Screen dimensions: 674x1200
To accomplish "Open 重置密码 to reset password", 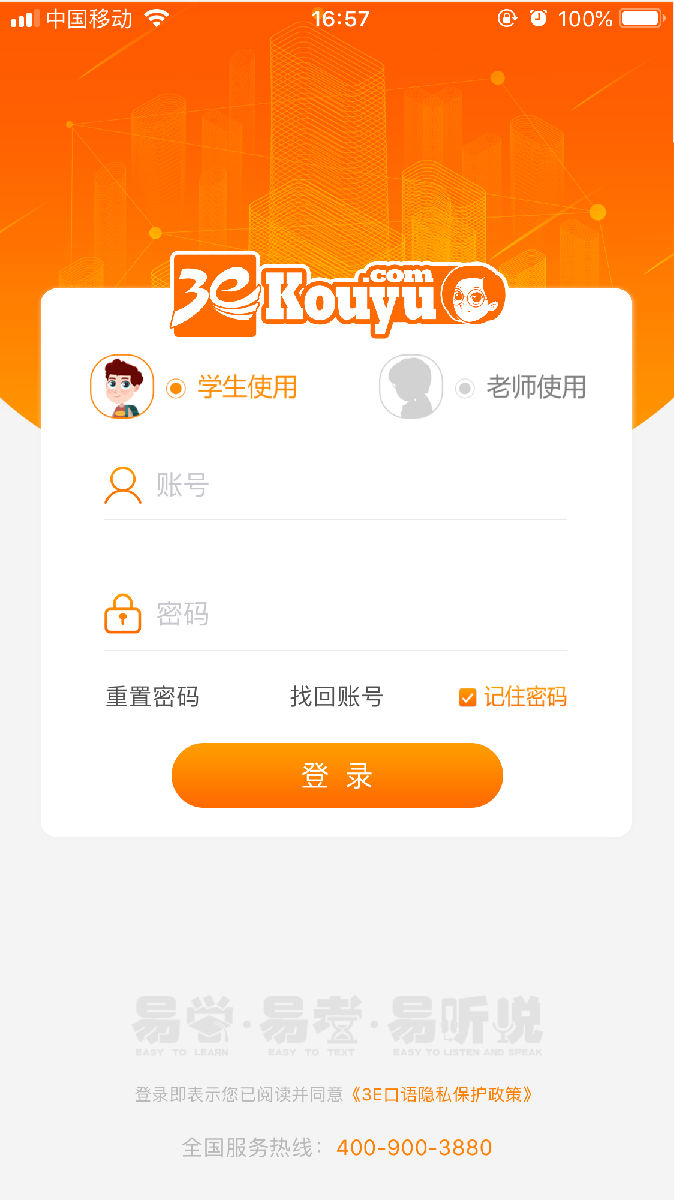I will 152,697.
